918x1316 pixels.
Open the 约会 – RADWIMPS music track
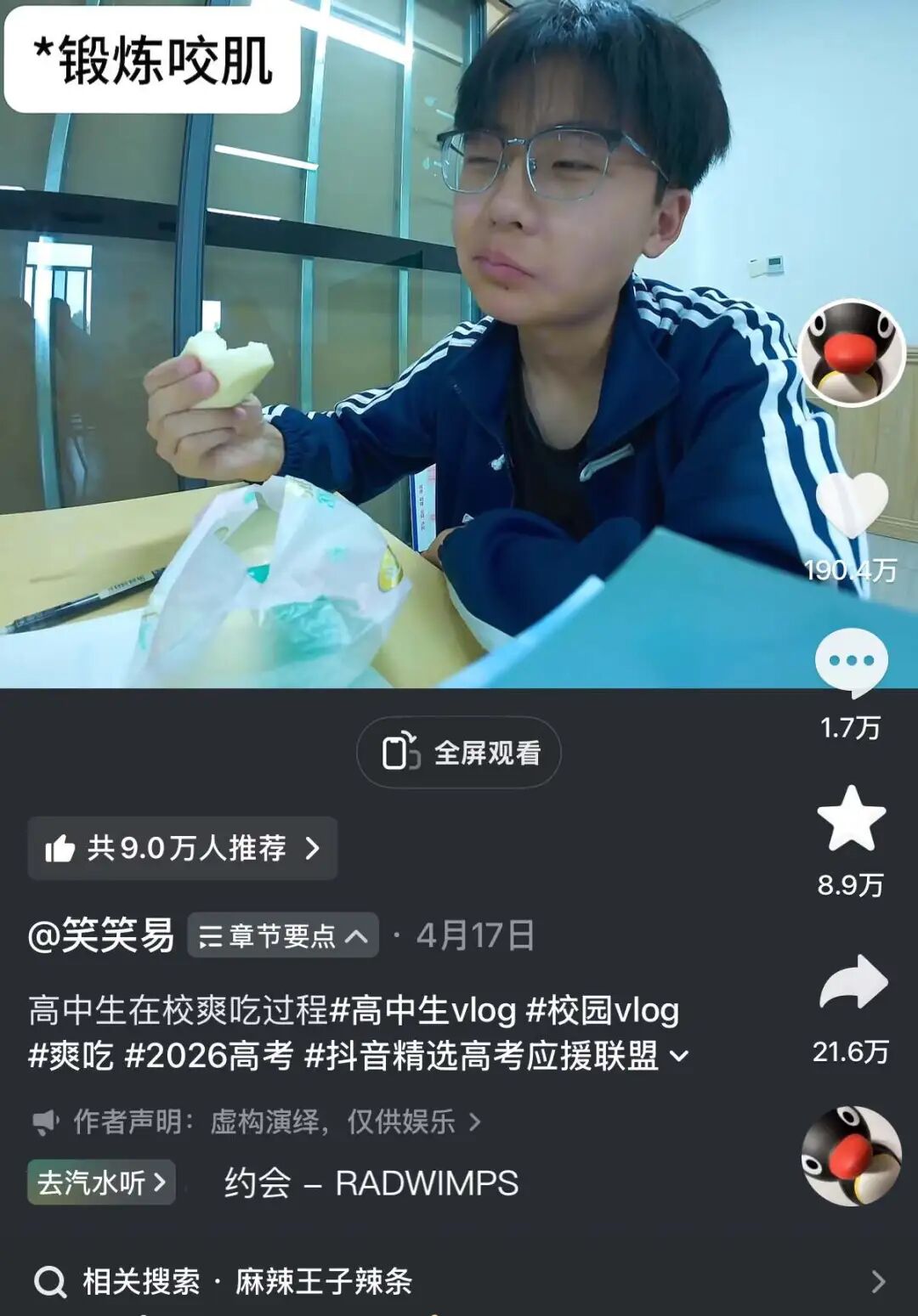(x=371, y=1183)
